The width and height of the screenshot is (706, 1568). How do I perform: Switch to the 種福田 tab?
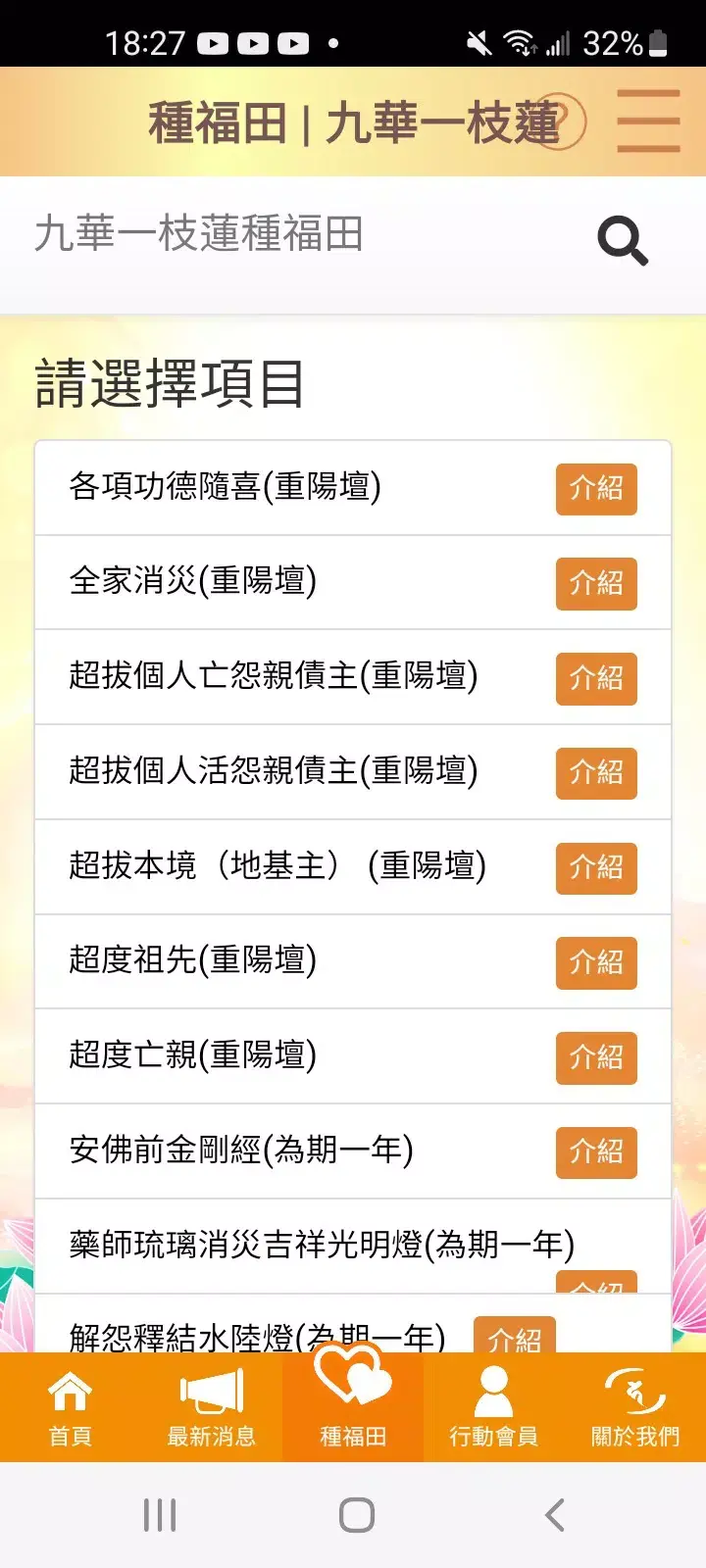[352, 1408]
